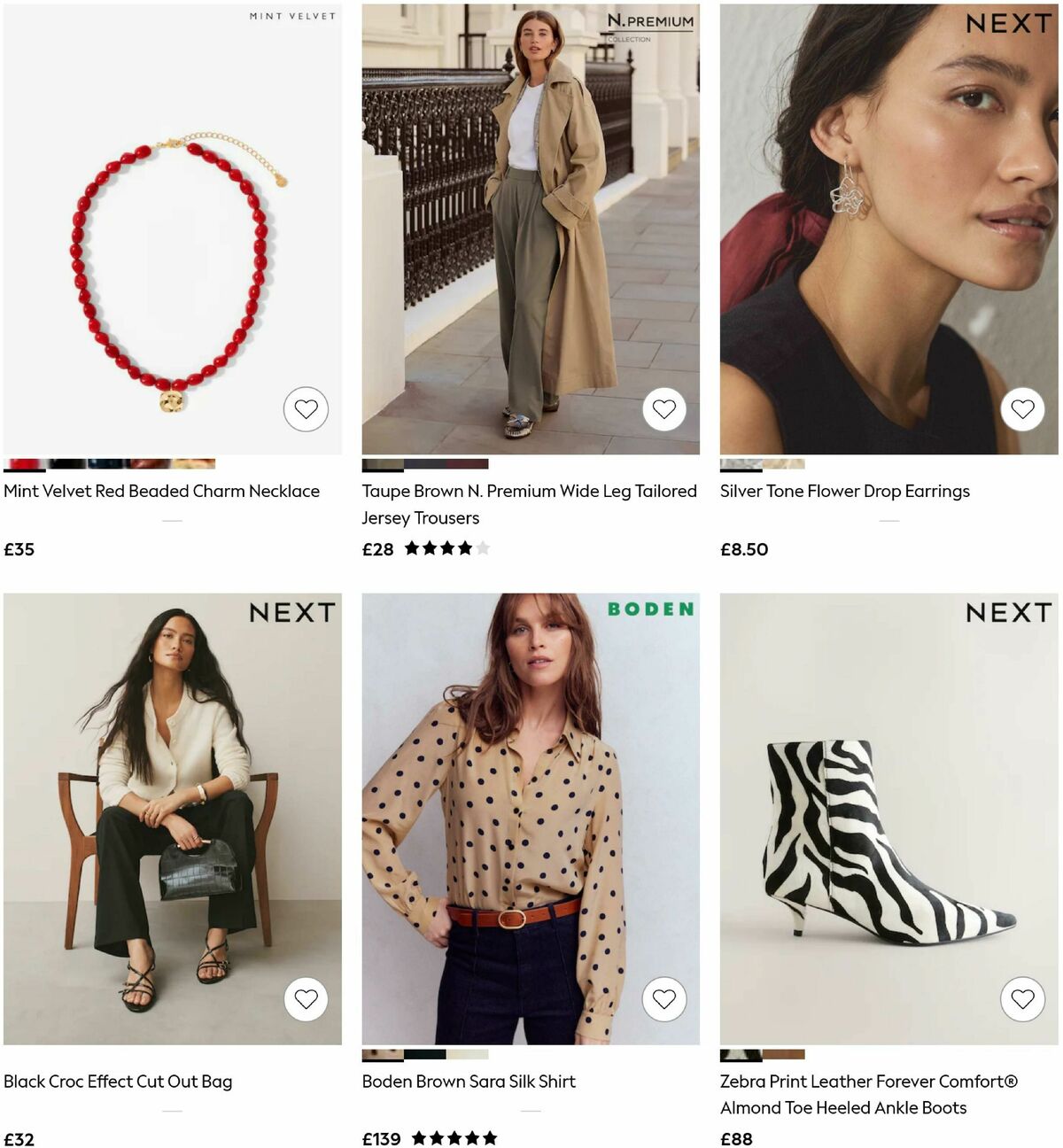Open the Red Beaded Charm Necklace product page
Screen dimensions: 1063x1148
click(x=161, y=491)
